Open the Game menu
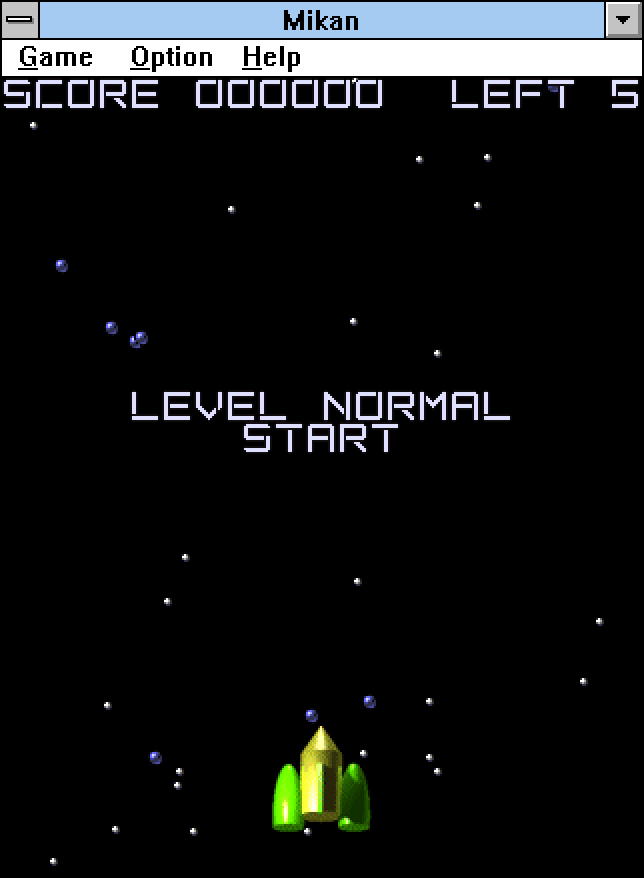Image resolution: width=644 pixels, height=878 pixels. coord(56,57)
